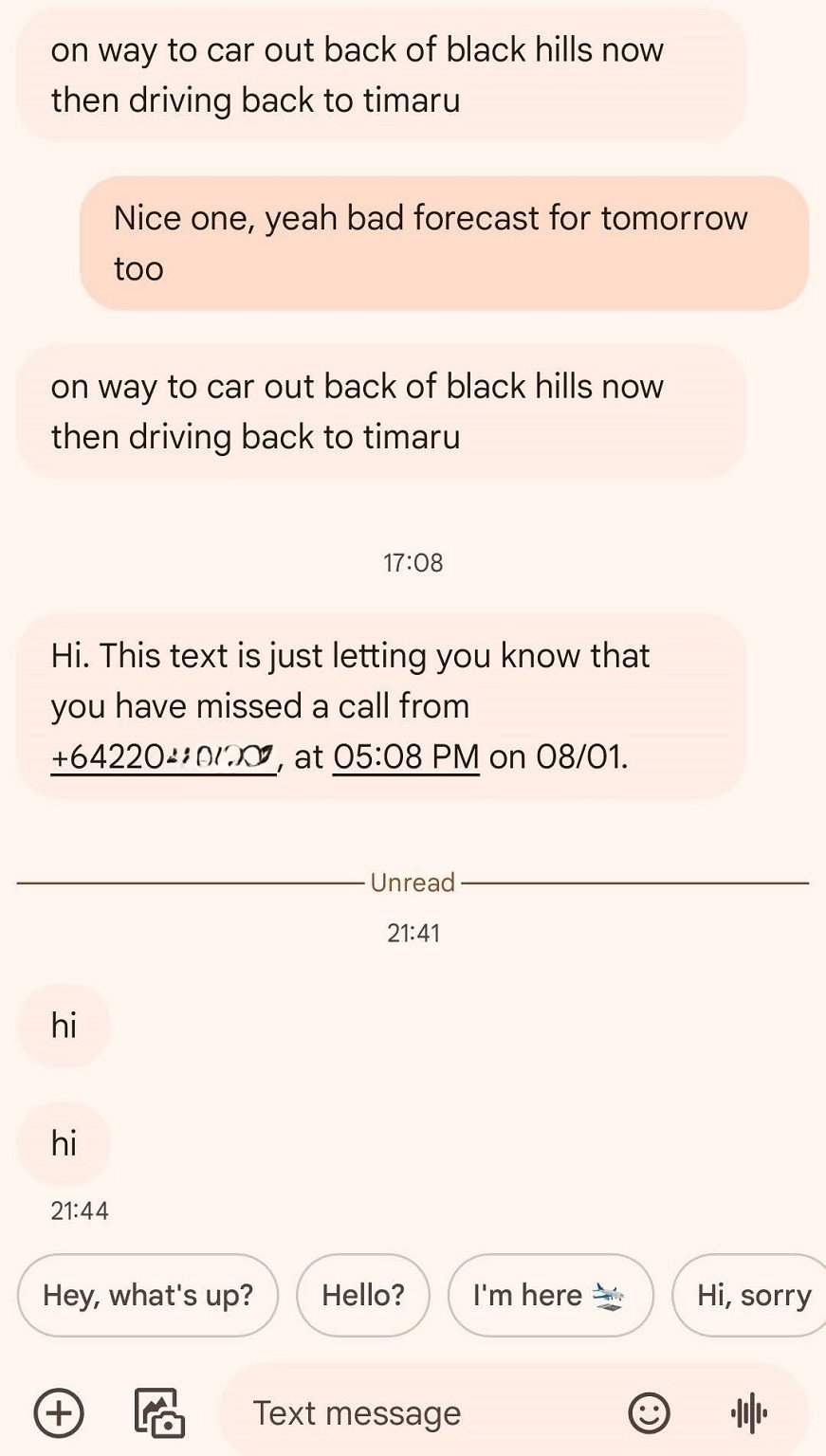
Task: Open the emoji picker
Action: (650, 1413)
